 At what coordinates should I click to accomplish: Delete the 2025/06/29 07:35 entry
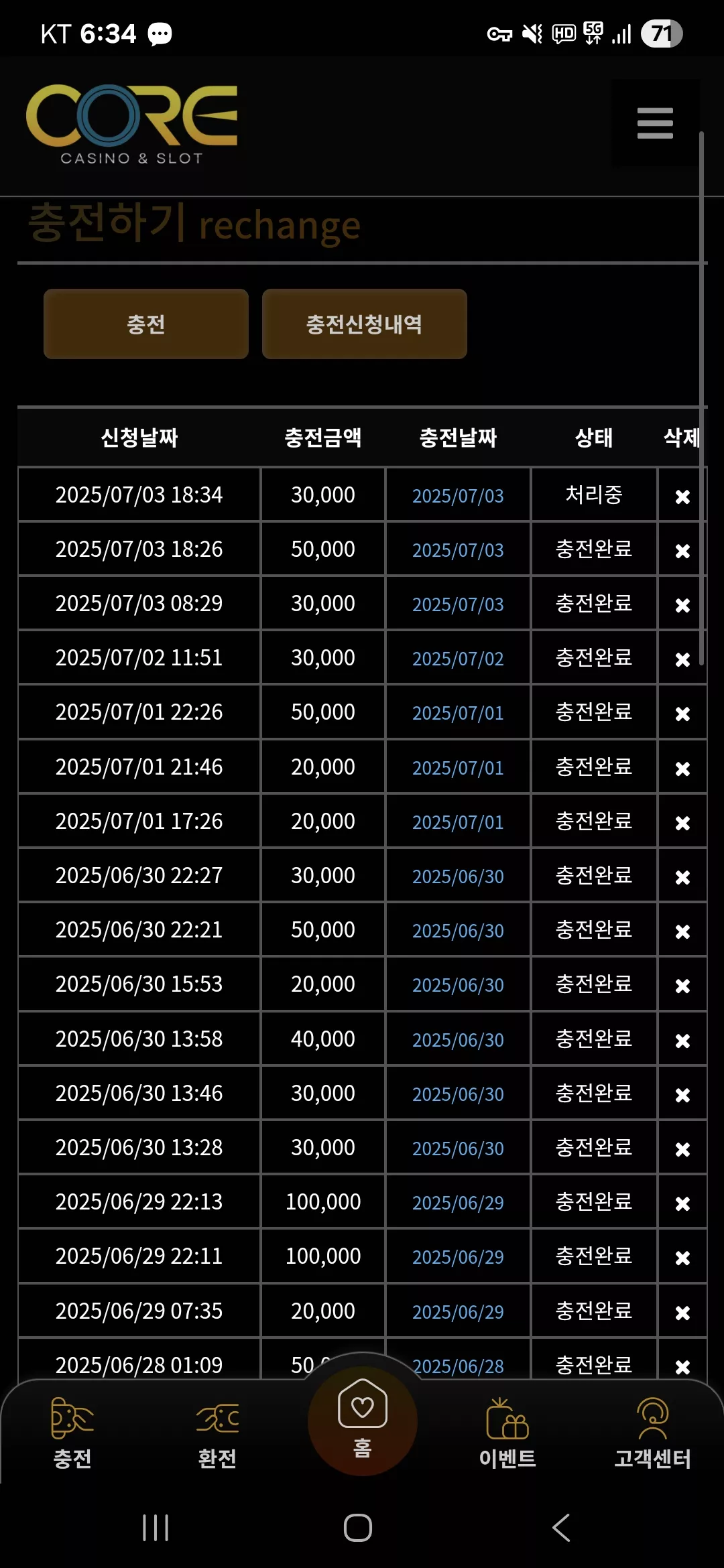tap(682, 1313)
